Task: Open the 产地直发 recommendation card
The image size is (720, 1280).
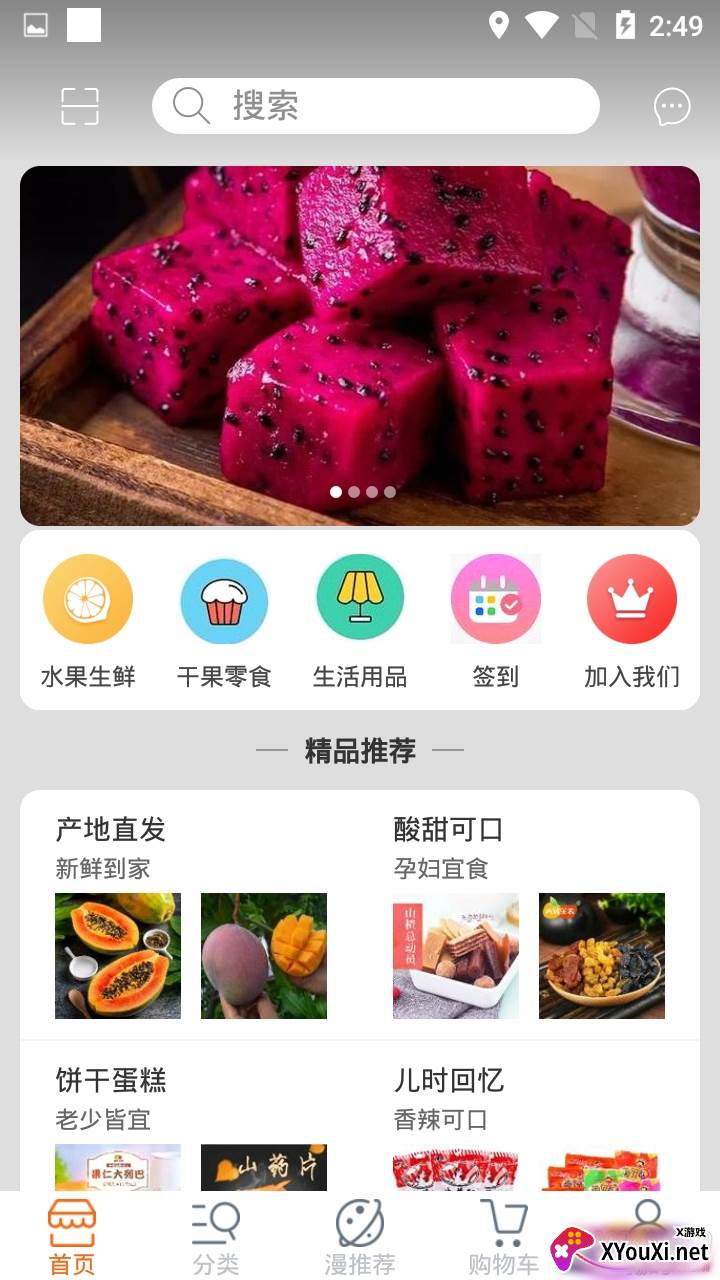Action: pos(190,915)
